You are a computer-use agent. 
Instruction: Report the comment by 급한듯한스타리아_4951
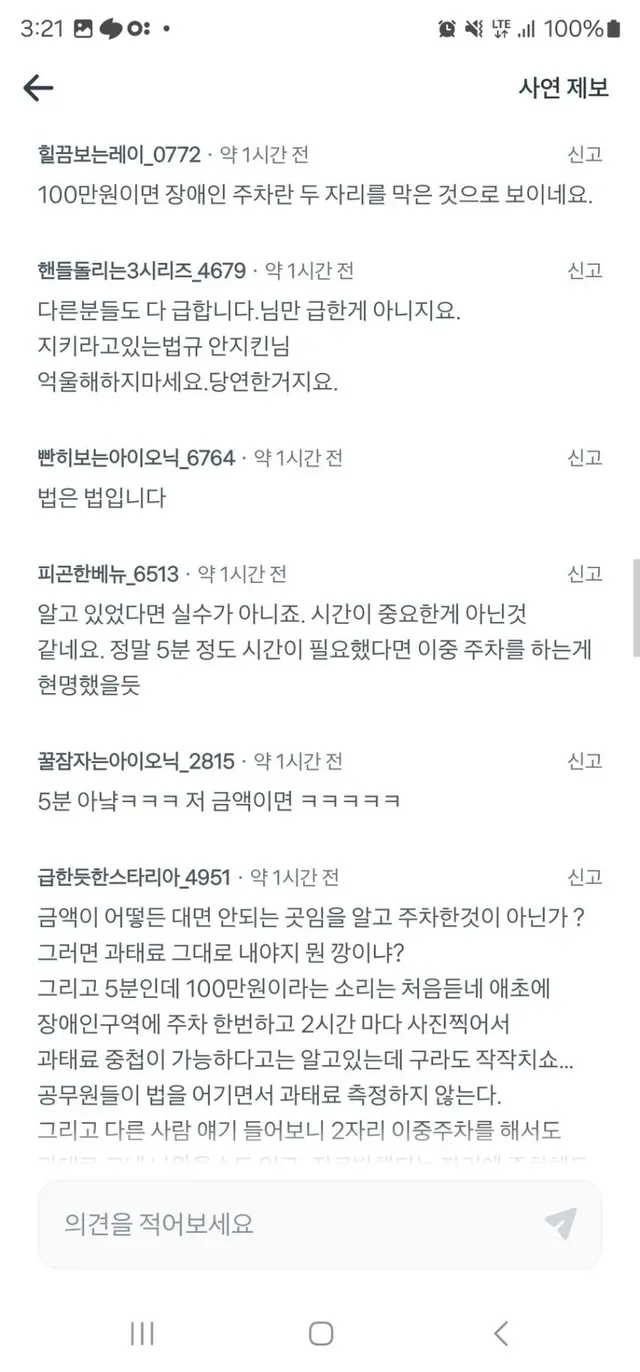[x=585, y=878]
